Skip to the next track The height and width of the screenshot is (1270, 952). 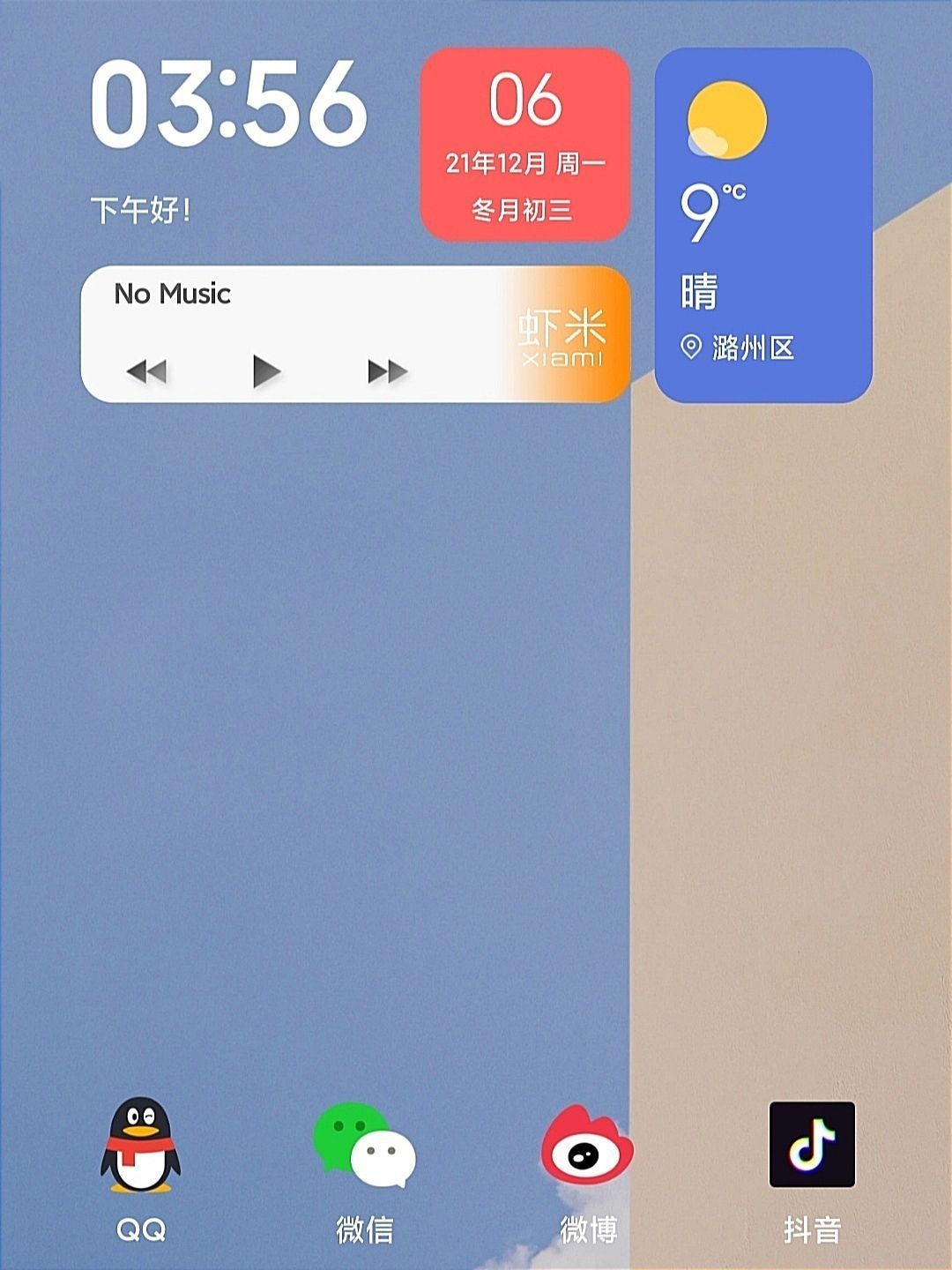[387, 371]
